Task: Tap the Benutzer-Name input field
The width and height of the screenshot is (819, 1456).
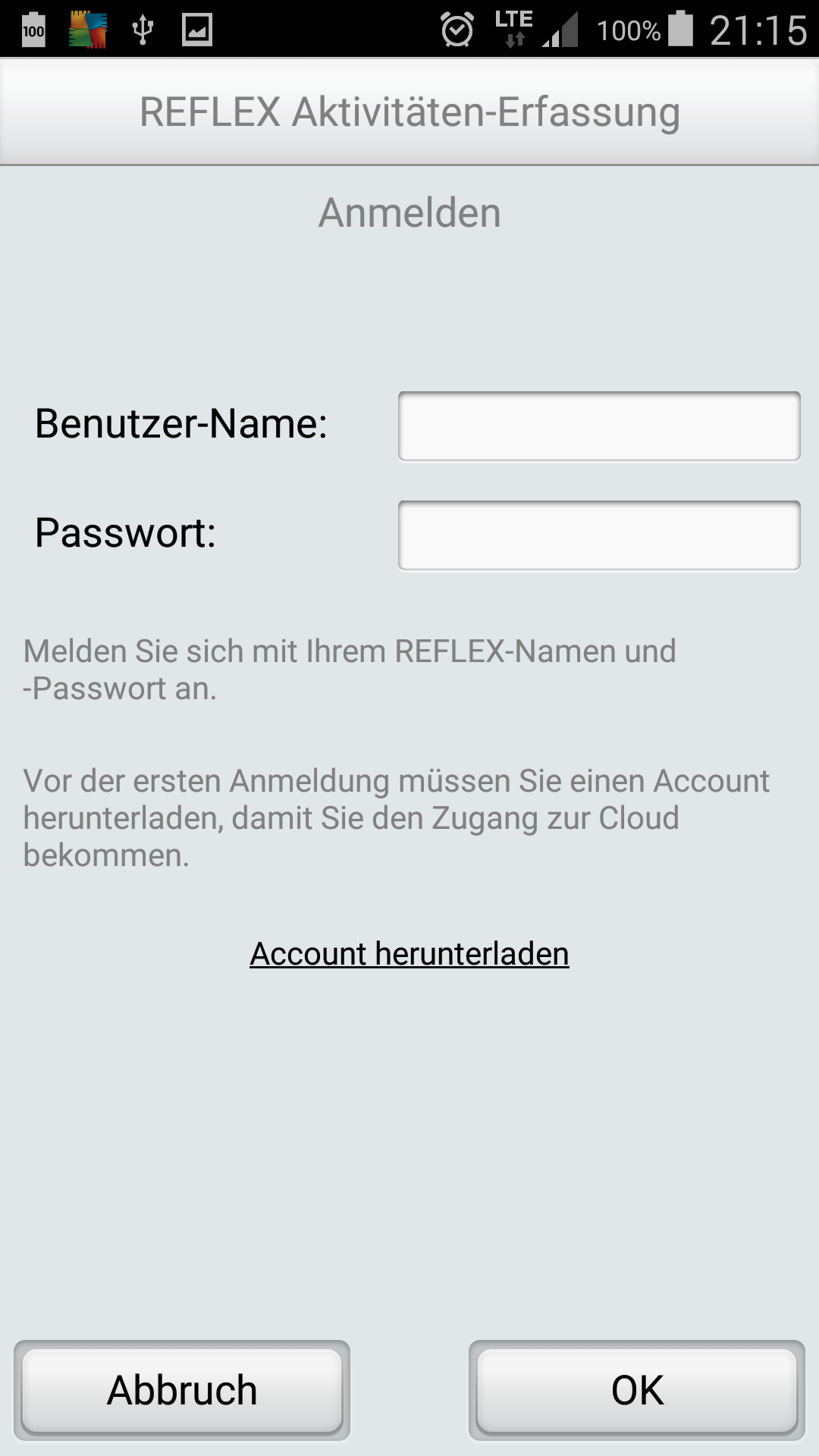Action: click(599, 426)
